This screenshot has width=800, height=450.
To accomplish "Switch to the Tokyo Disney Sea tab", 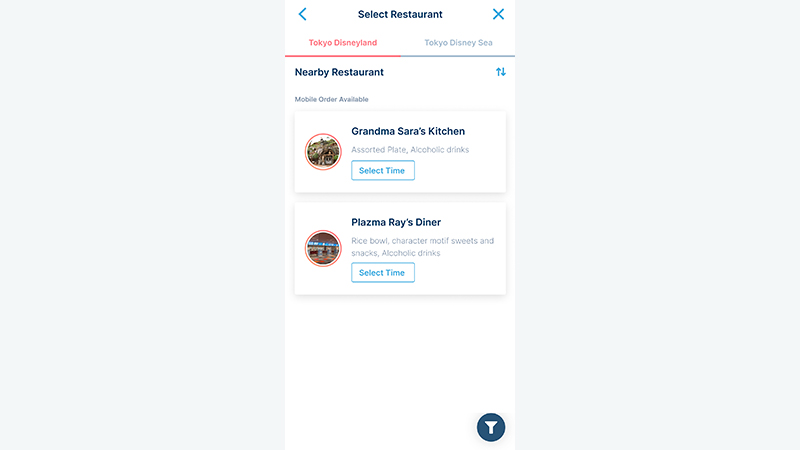I will click(x=458, y=43).
